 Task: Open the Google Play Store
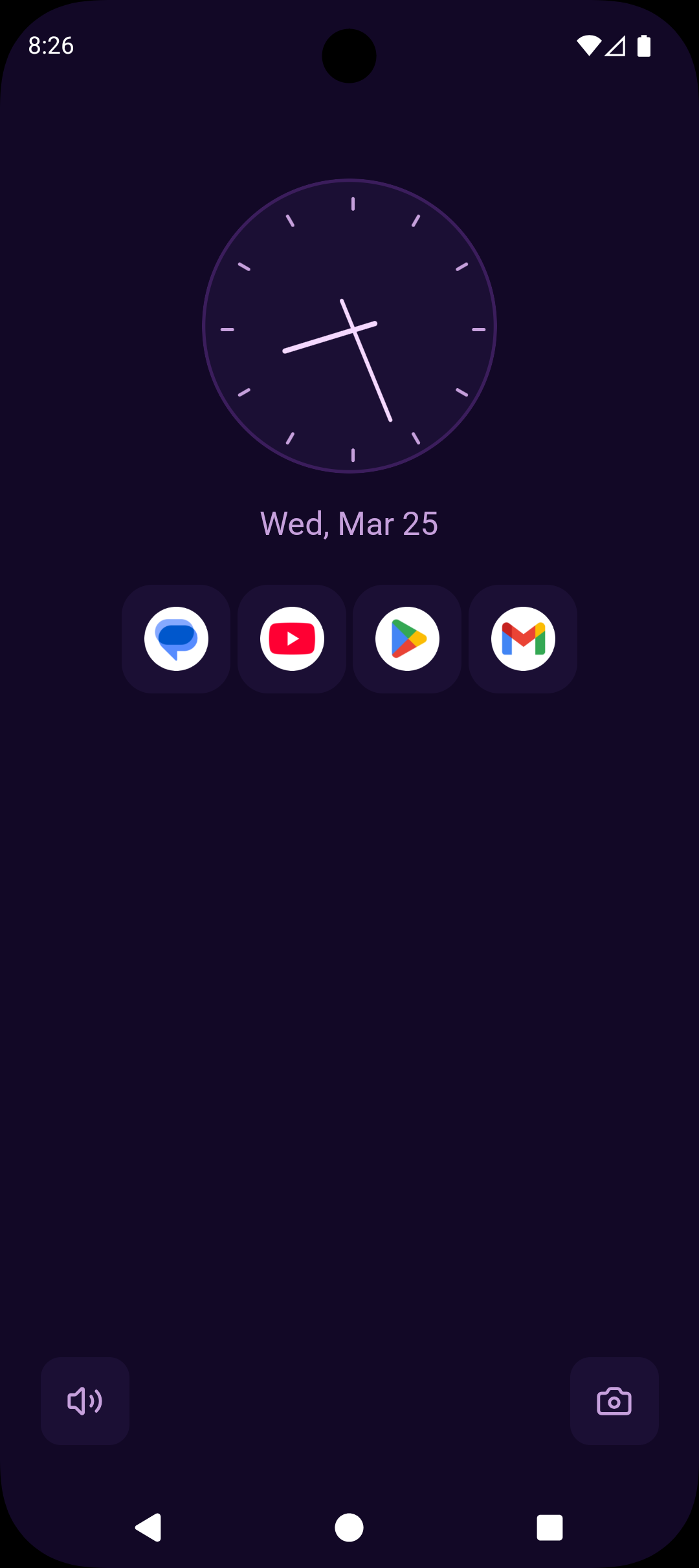pos(407,638)
